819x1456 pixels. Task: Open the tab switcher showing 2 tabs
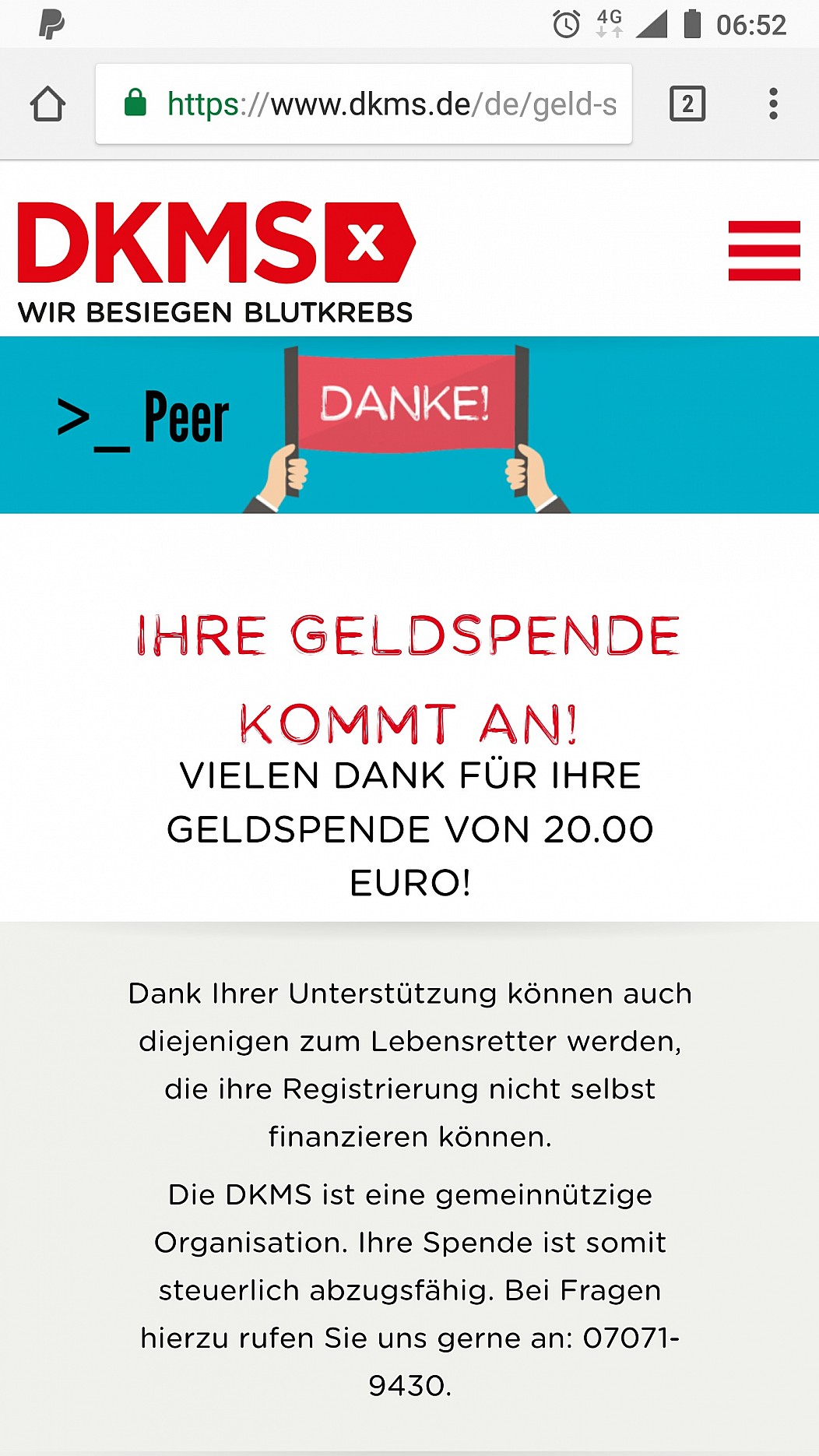(x=687, y=104)
